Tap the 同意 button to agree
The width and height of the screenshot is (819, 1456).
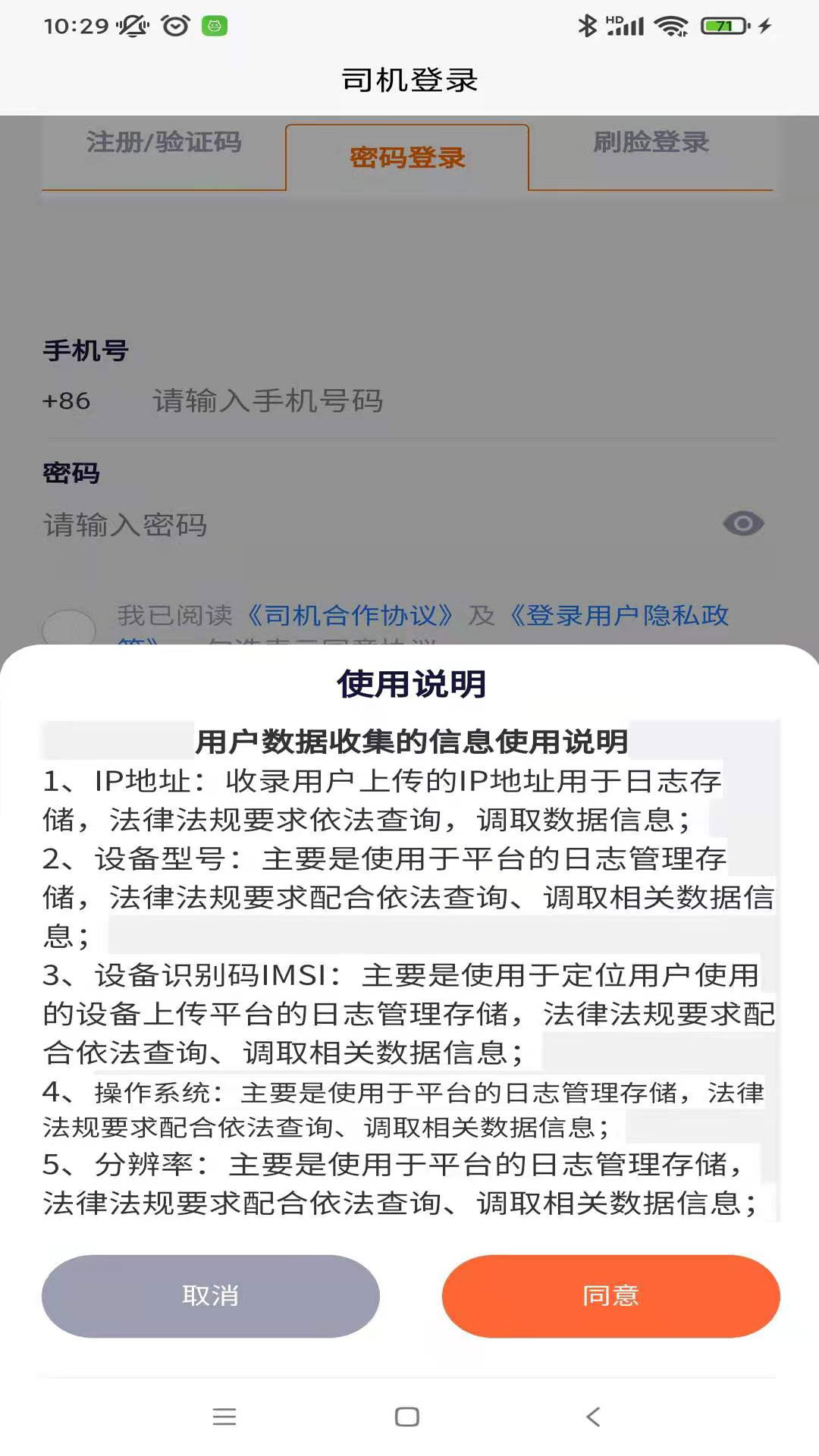pos(610,1295)
